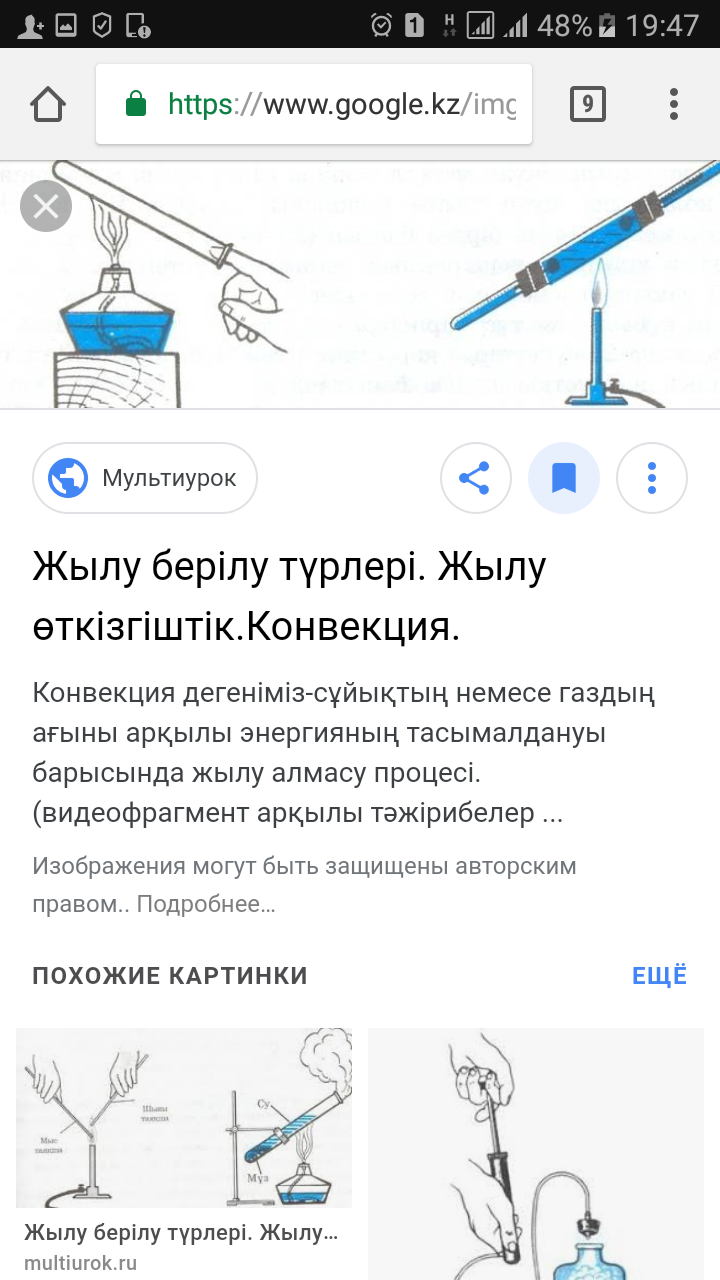Viewport: 720px width, 1280px height.
Task: Share this image
Action: (x=476, y=478)
